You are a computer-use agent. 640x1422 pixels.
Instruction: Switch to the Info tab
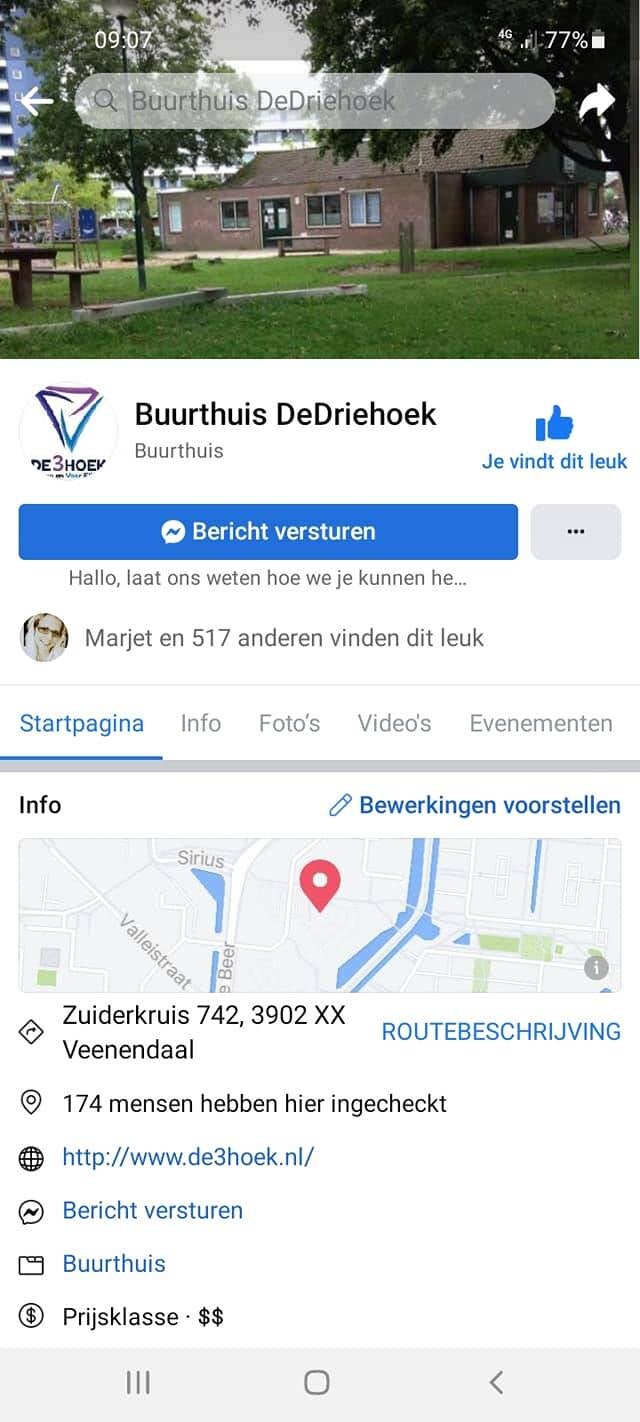tap(200, 723)
